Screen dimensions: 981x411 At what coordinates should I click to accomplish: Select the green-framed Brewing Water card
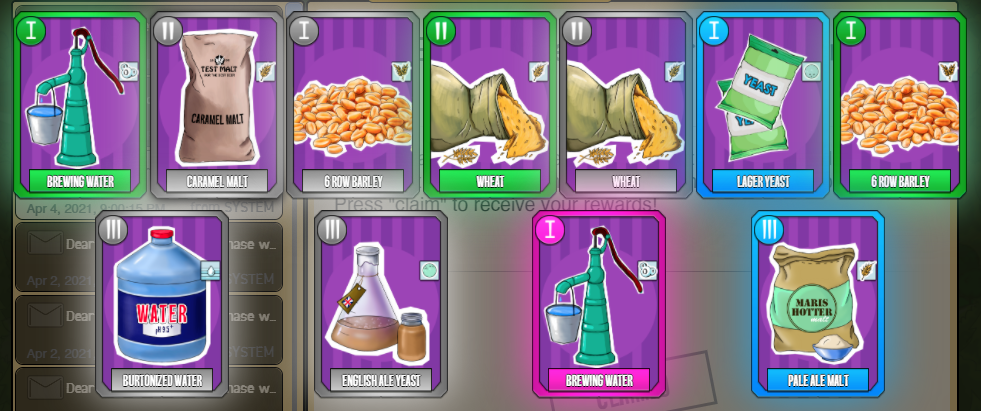[x=80, y=105]
